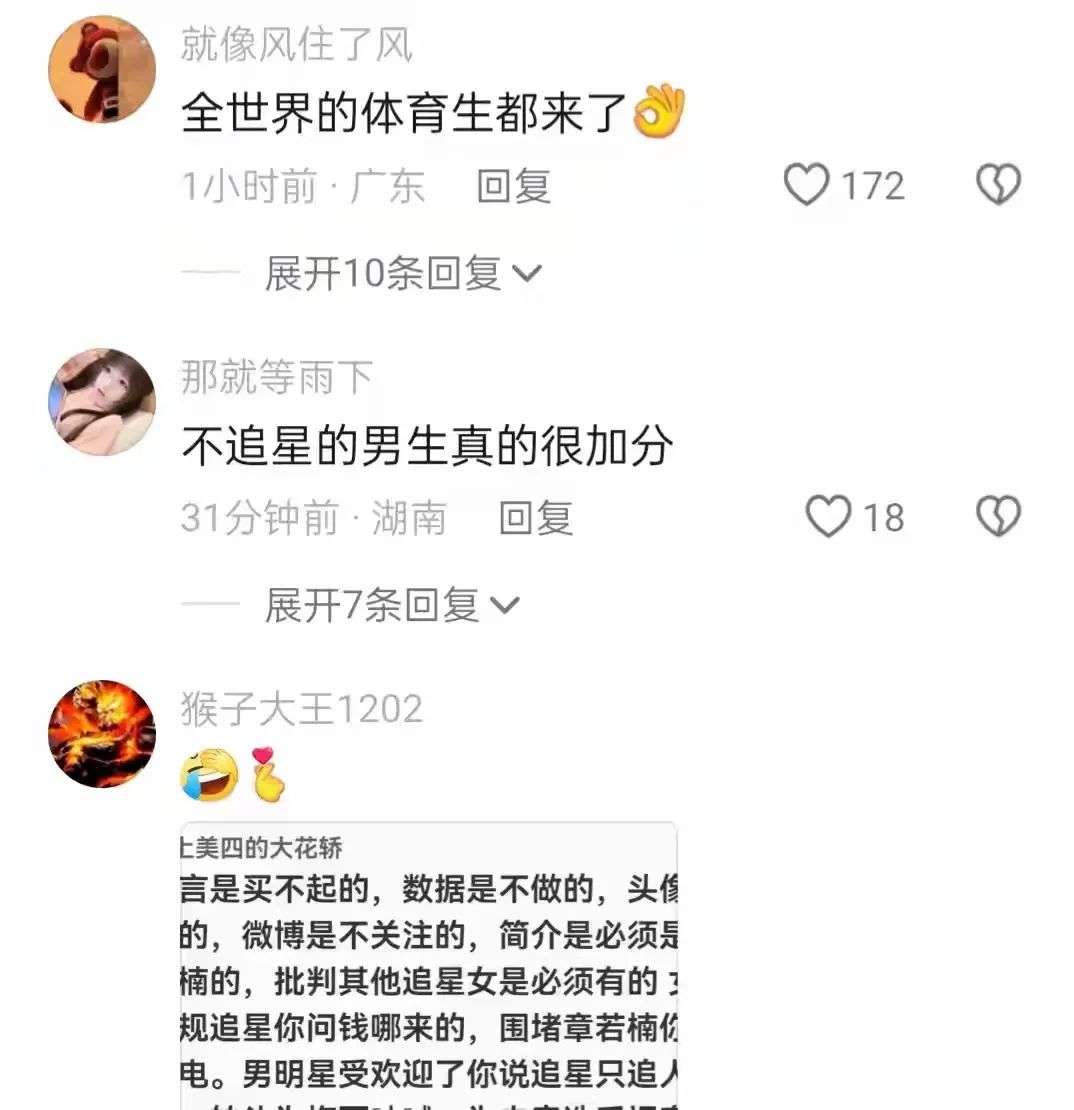Screen dimensions: 1074x1110
Task: Open 猴子大王1202's profile avatar
Action: [x=102, y=734]
